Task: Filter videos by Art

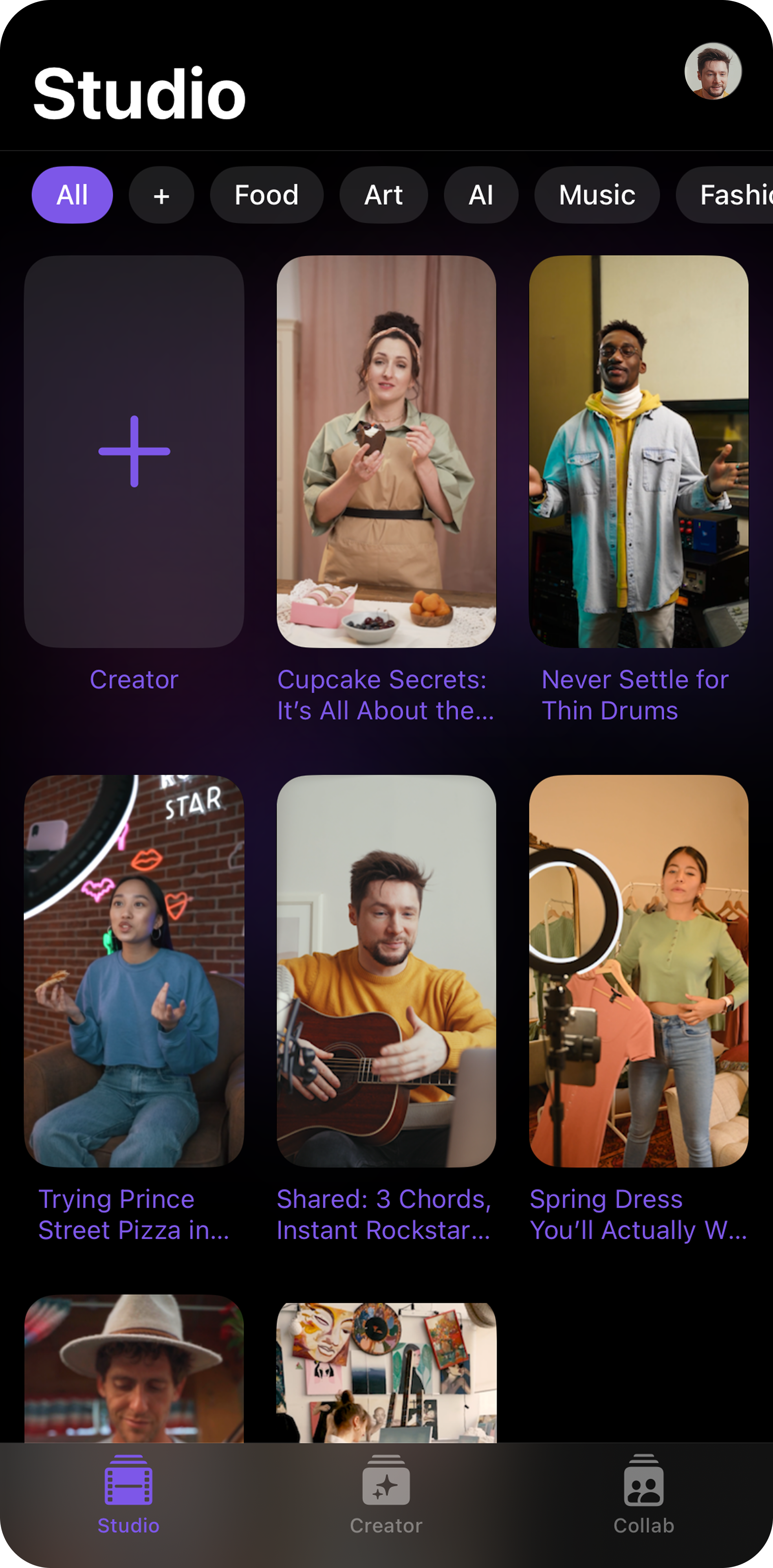Action: tap(383, 195)
